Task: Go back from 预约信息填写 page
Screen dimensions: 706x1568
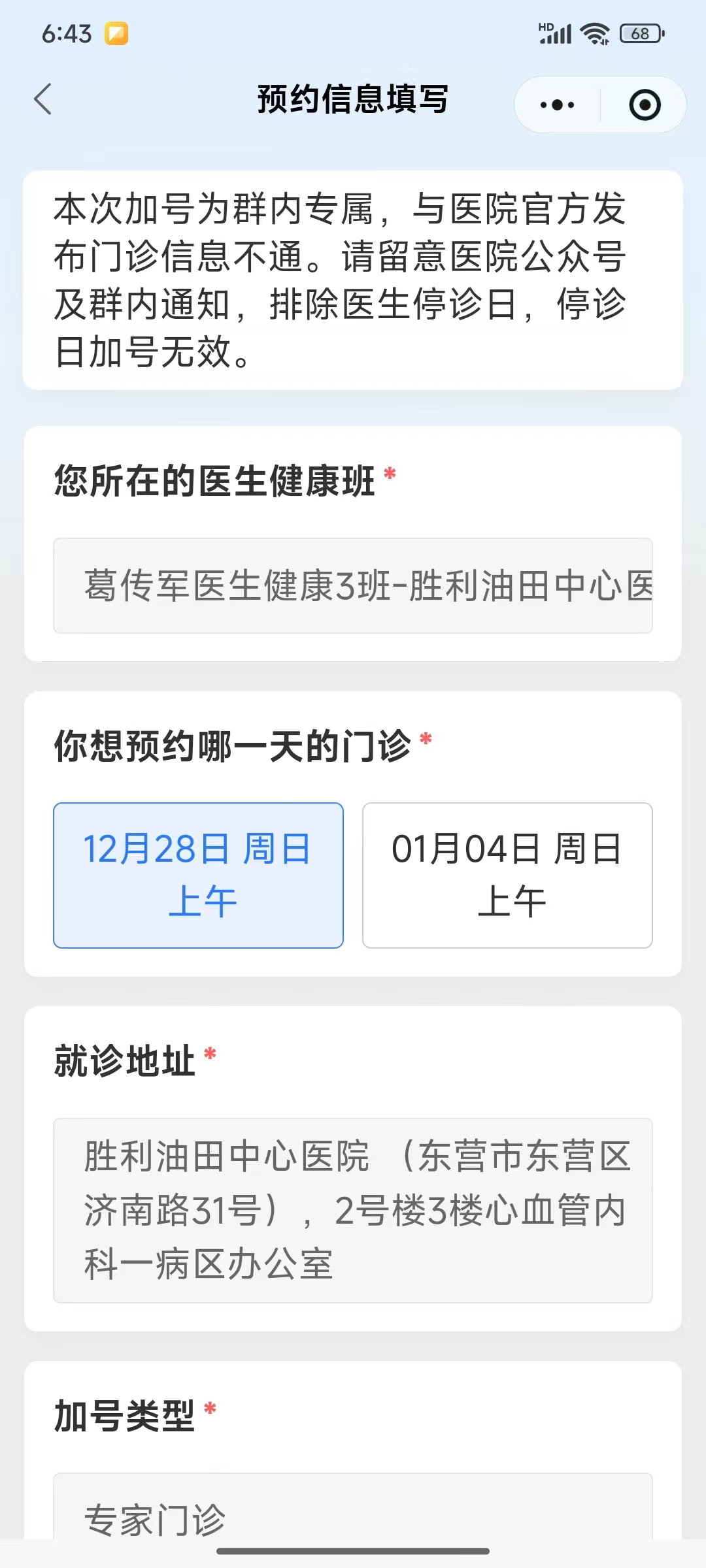Action: [x=43, y=99]
